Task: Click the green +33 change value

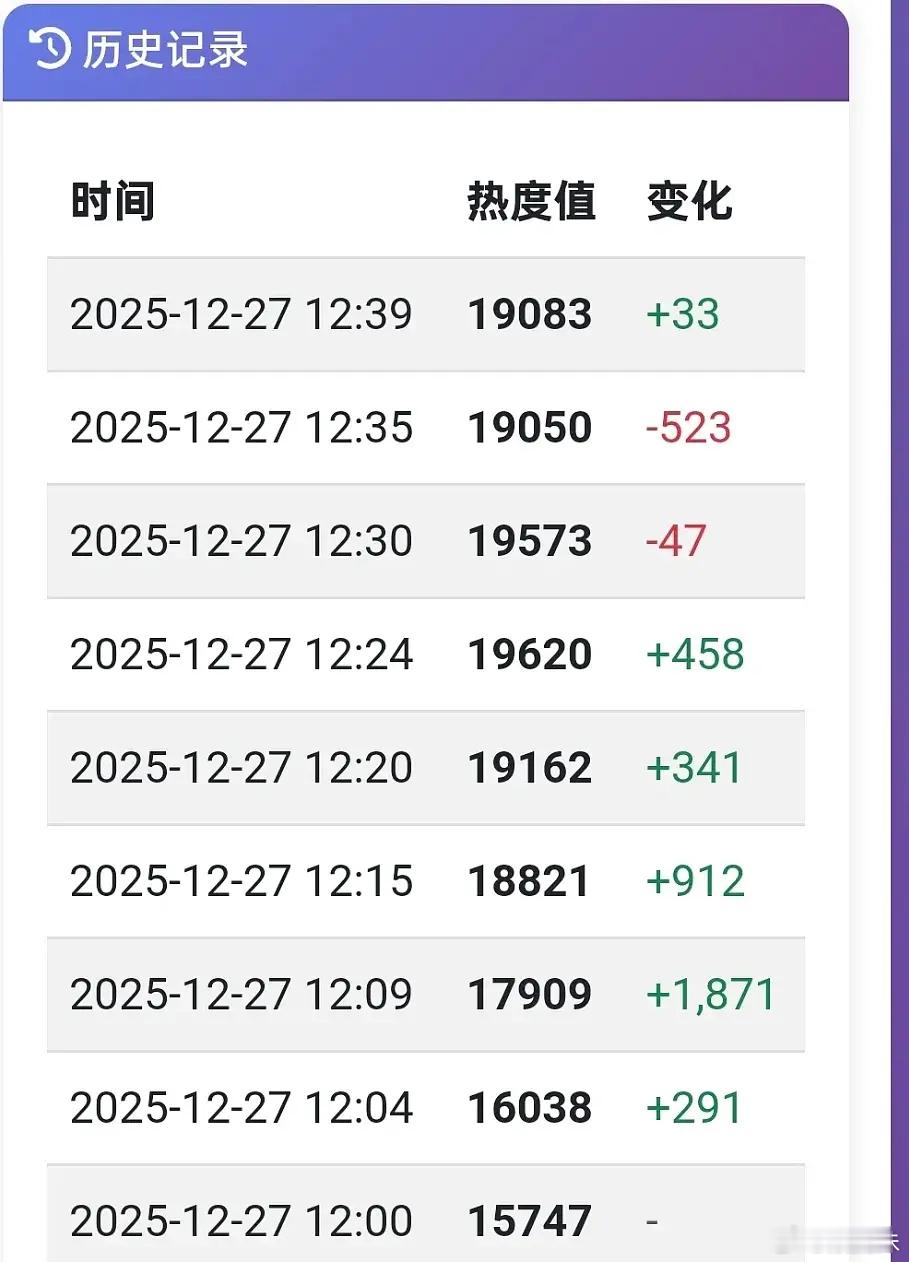Action: (x=684, y=314)
